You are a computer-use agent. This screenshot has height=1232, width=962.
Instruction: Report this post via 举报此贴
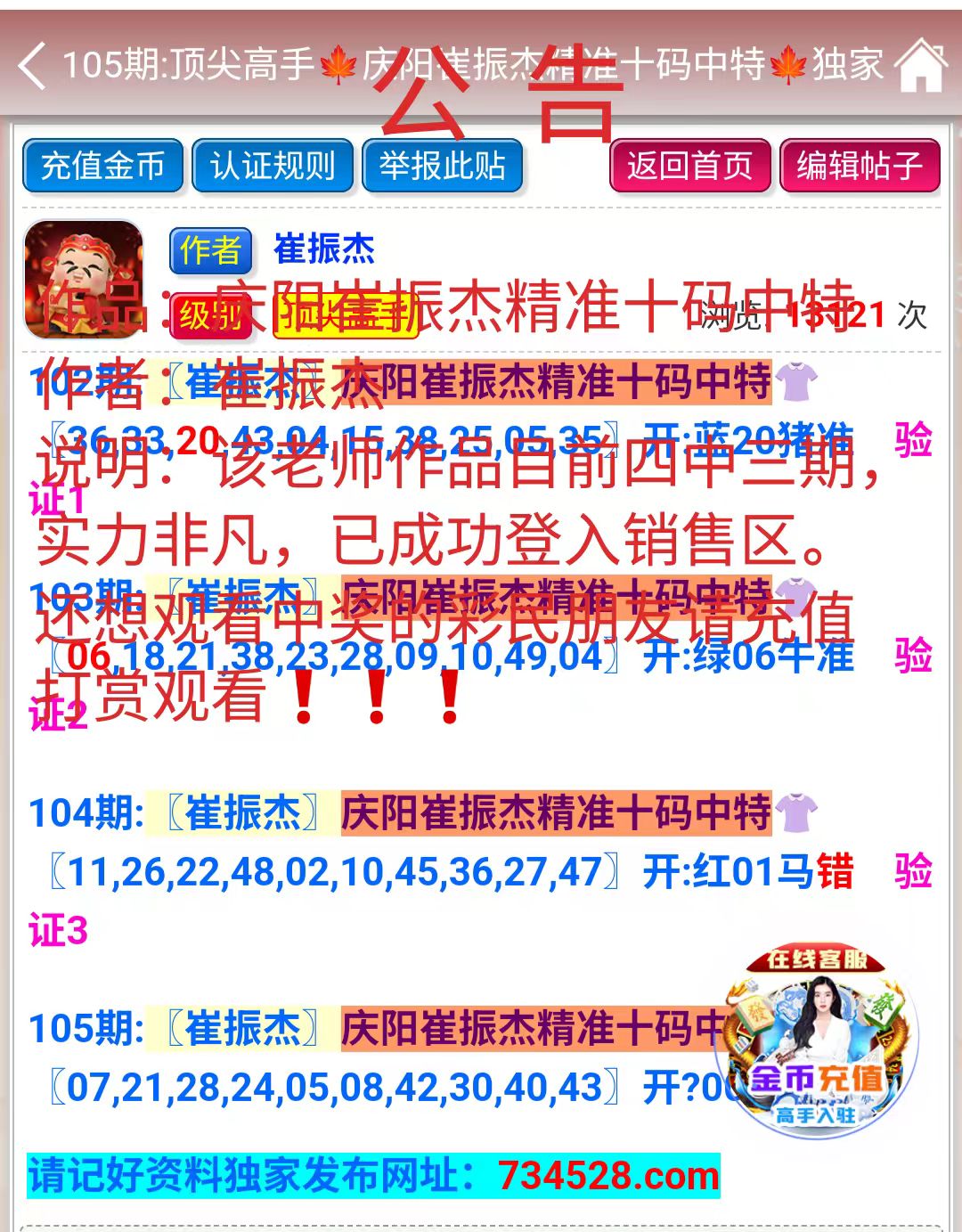click(x=442, y=166)
